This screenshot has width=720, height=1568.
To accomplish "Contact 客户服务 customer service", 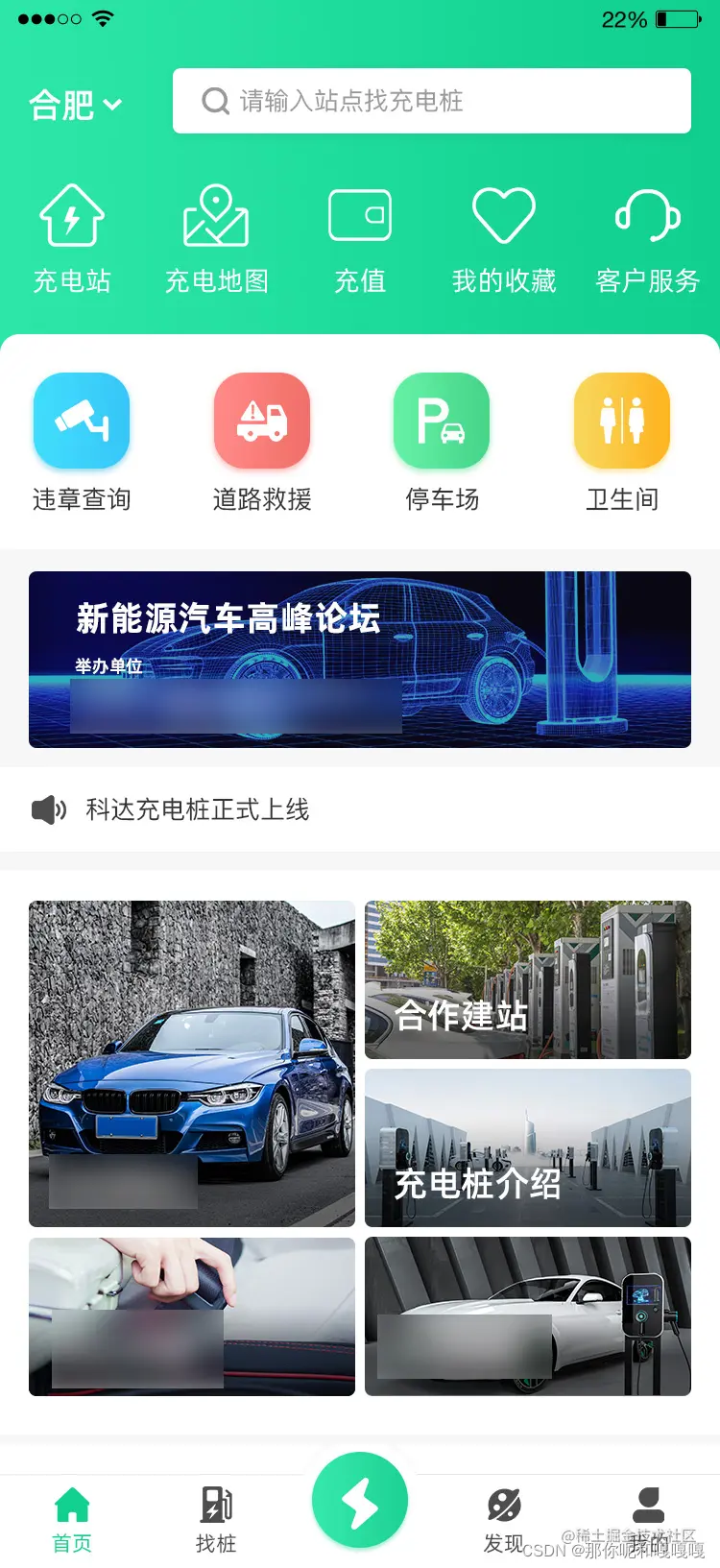I will click(x=648, y=239).
